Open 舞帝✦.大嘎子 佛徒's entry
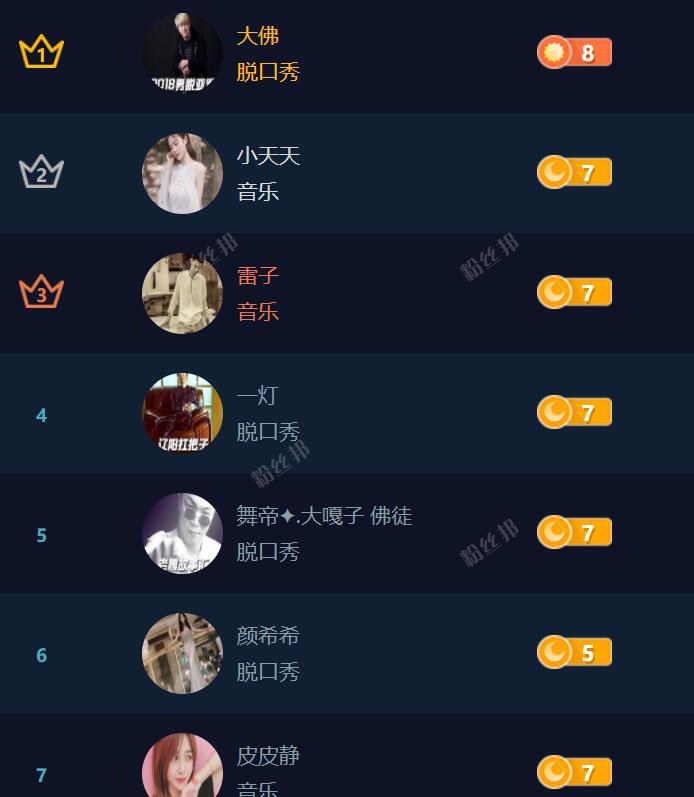 pos(324,516)
